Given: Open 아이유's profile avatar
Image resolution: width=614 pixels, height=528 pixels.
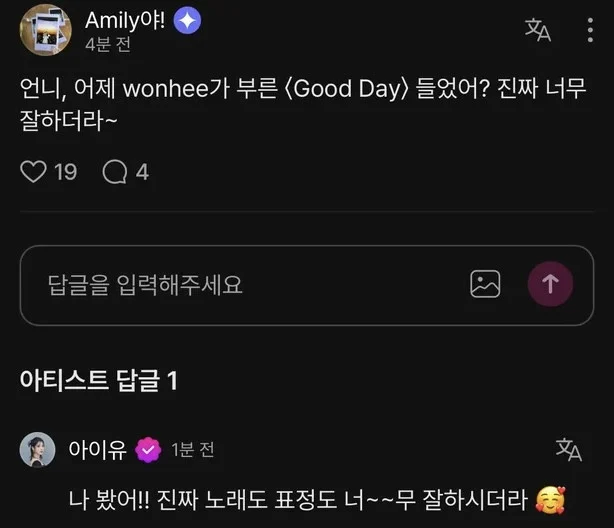Looking at the screenshot, I should [37, 450].
